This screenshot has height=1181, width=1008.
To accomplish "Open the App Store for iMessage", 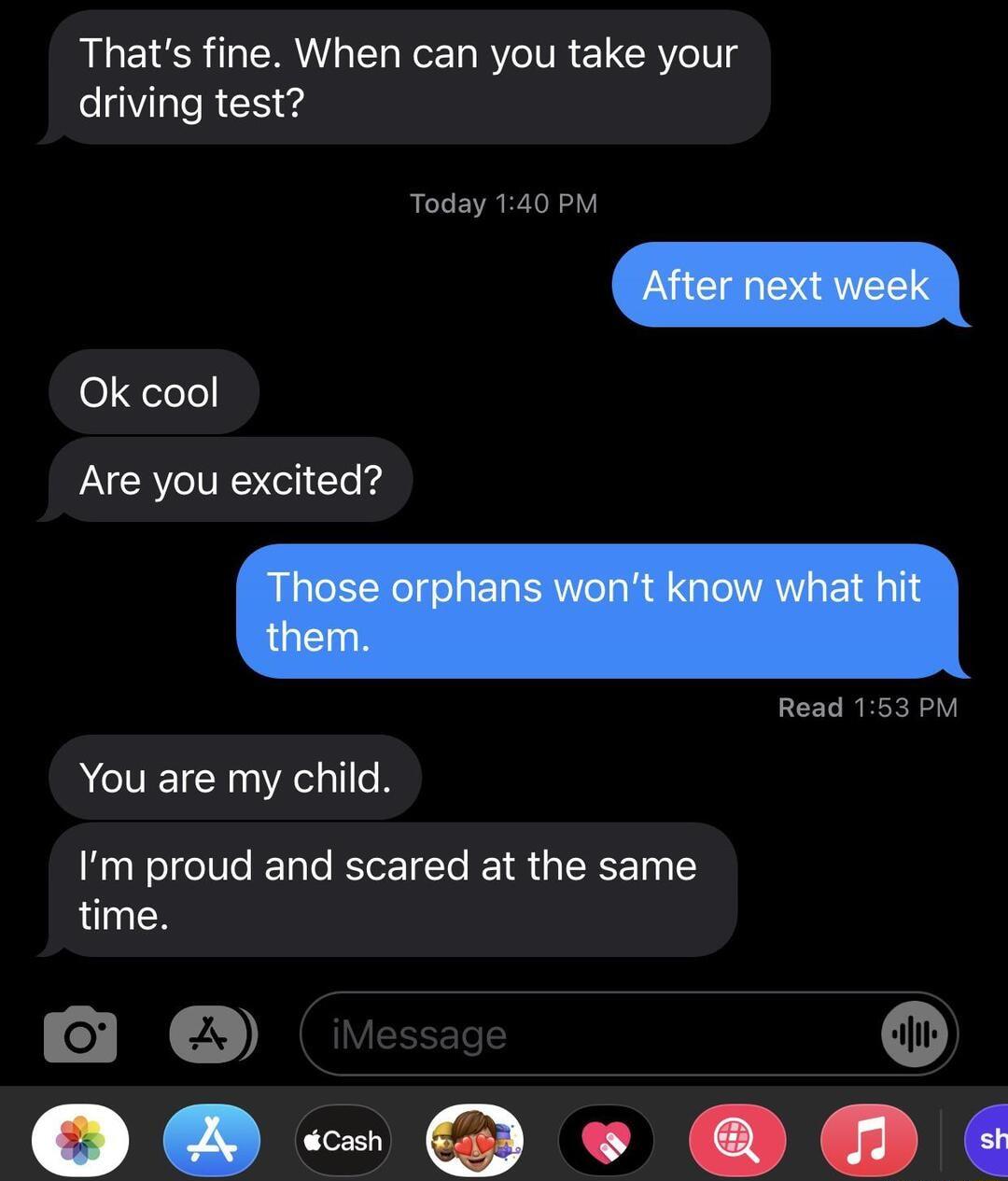I will point(211,1140).
